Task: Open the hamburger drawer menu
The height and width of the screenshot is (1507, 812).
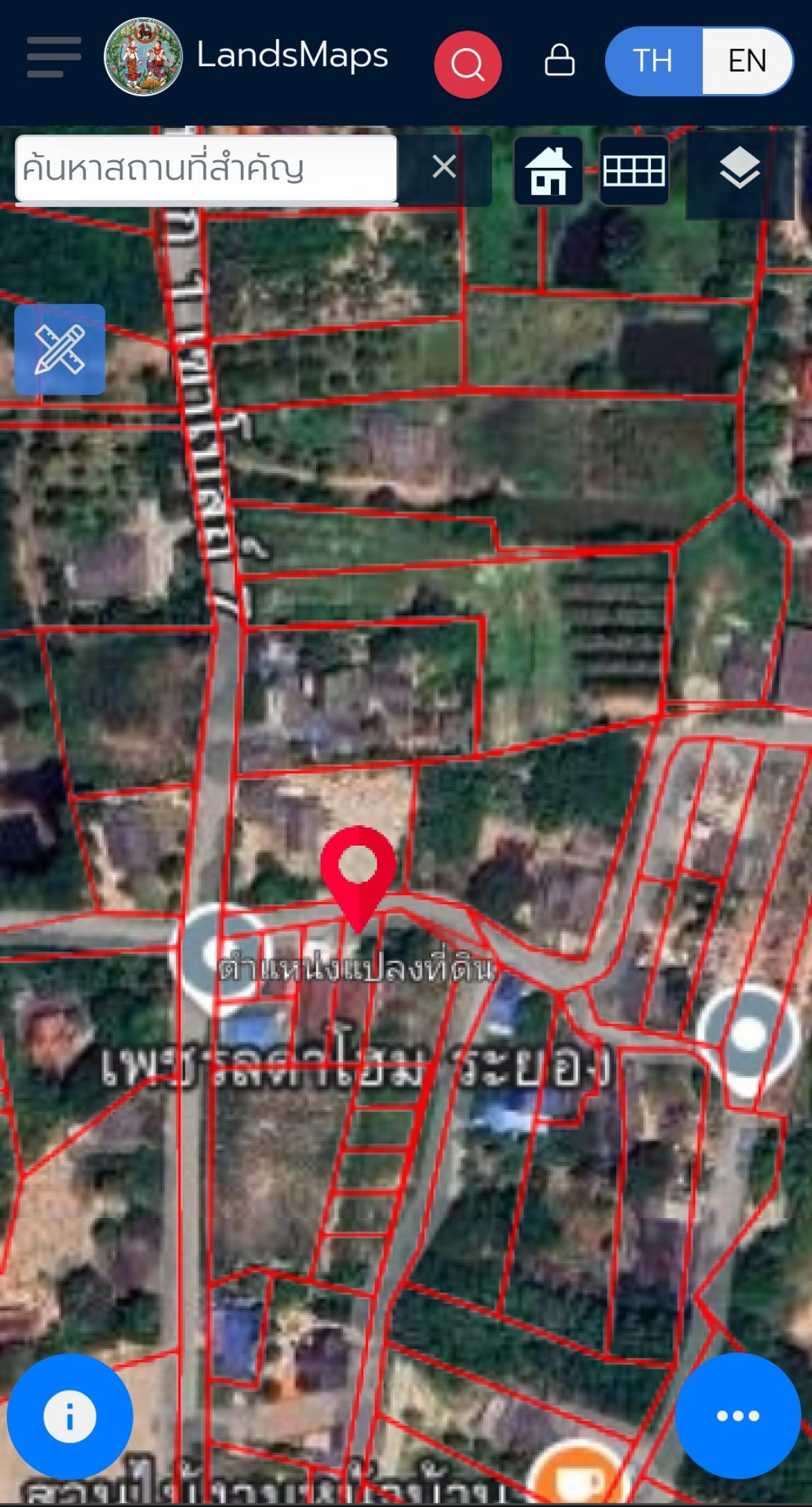Action: (x=54, y=58)
